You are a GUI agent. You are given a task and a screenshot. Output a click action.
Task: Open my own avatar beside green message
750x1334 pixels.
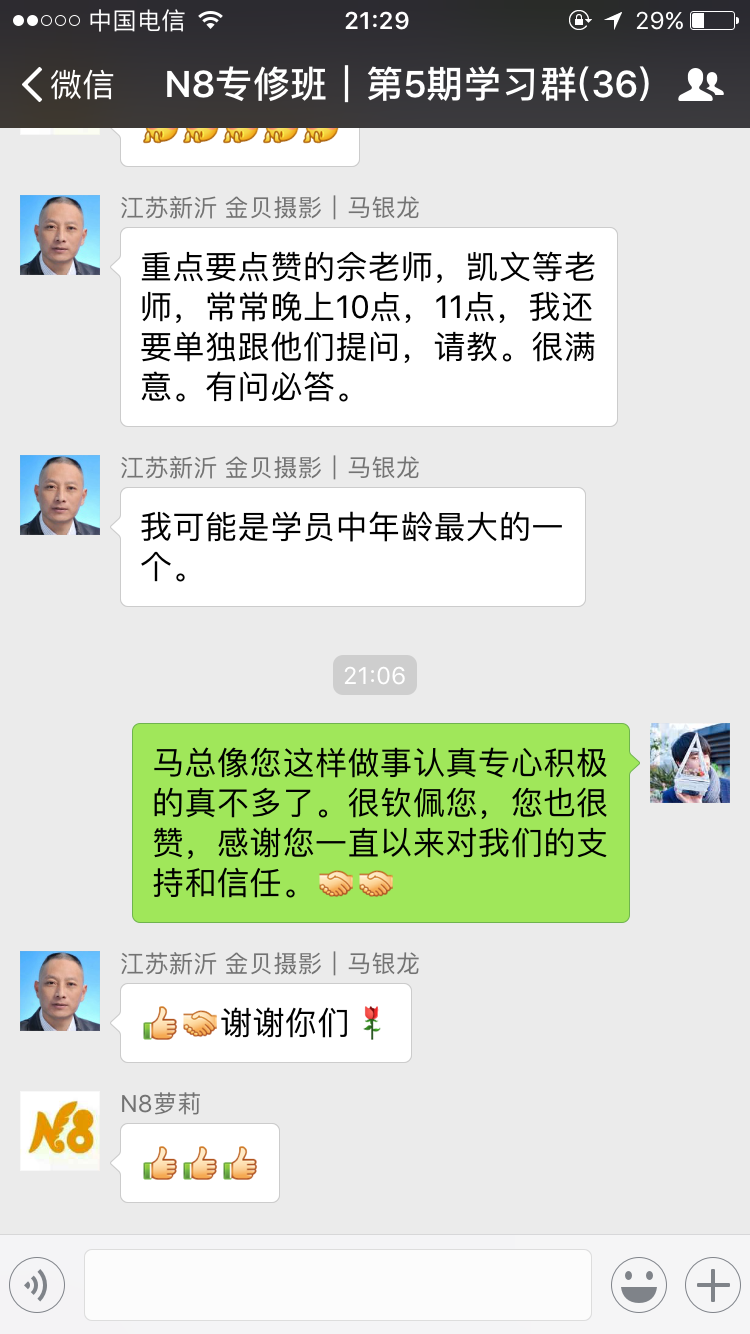coord(690,763)
